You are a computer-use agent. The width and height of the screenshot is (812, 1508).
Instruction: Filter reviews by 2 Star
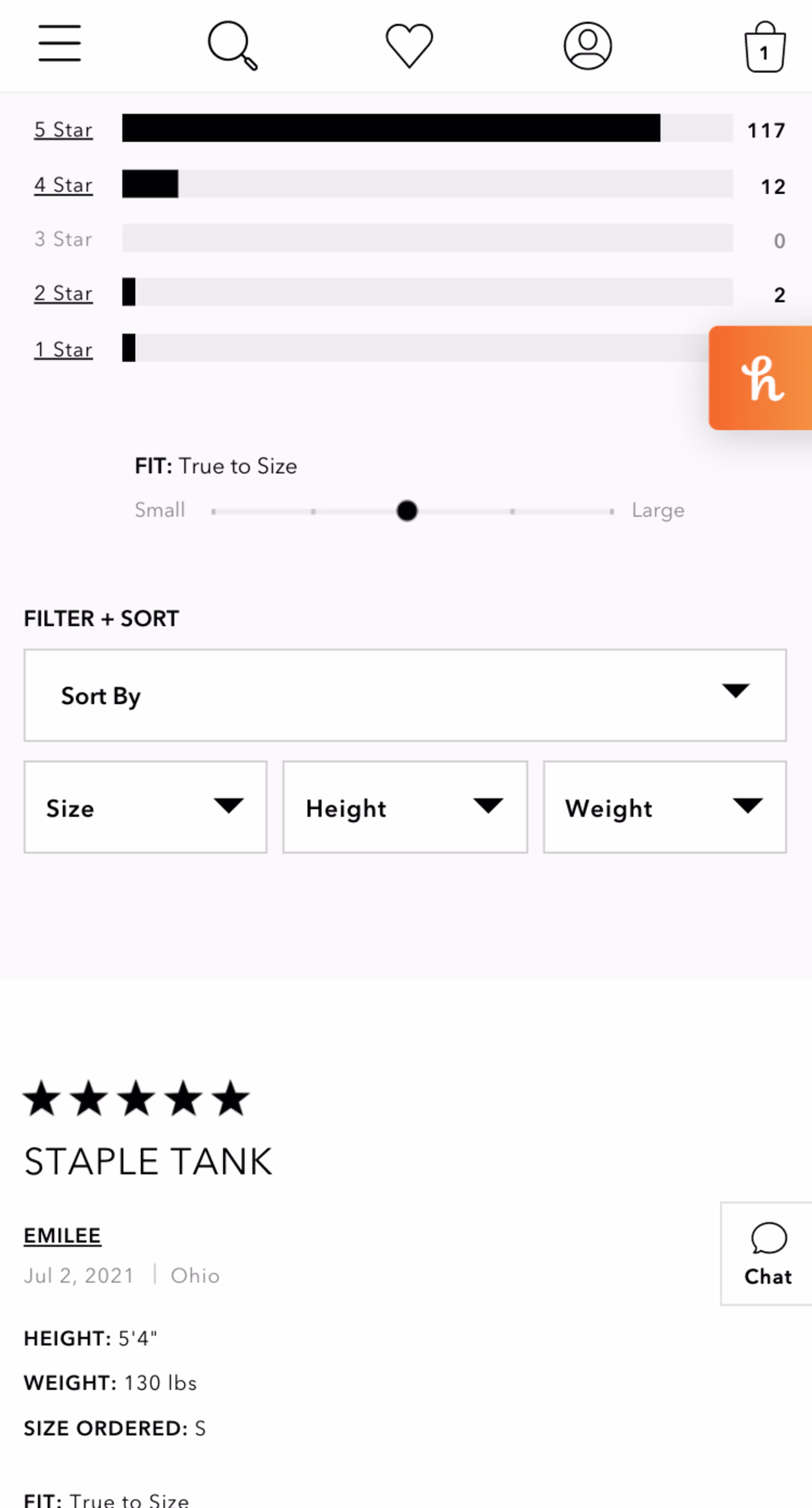[x=63, y=293]
